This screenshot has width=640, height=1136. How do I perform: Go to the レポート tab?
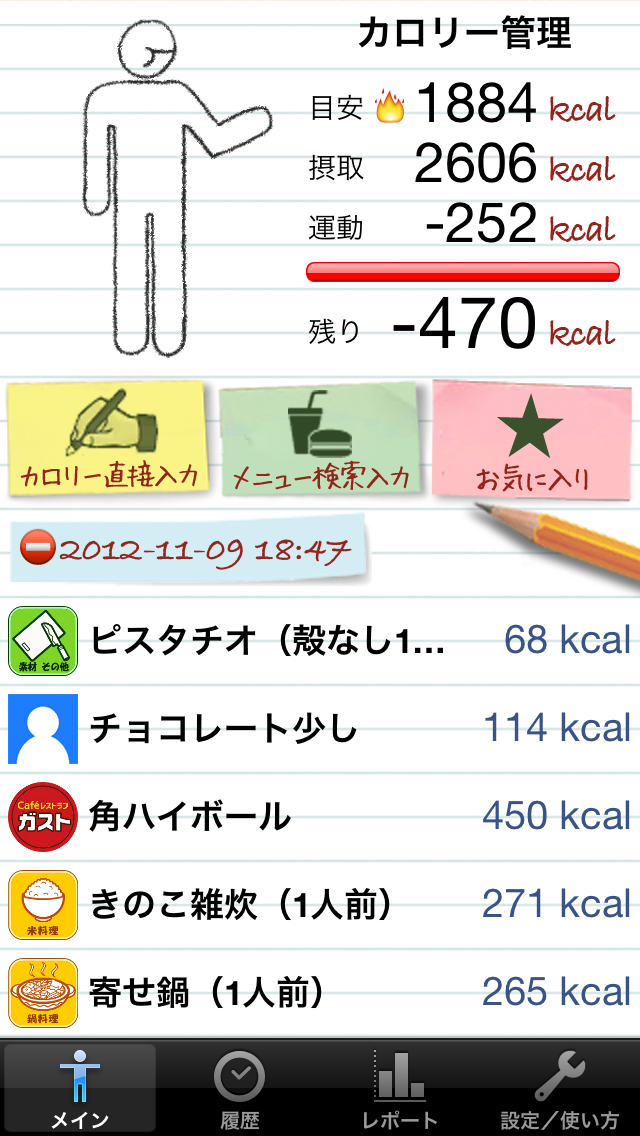pos(400,1088)
